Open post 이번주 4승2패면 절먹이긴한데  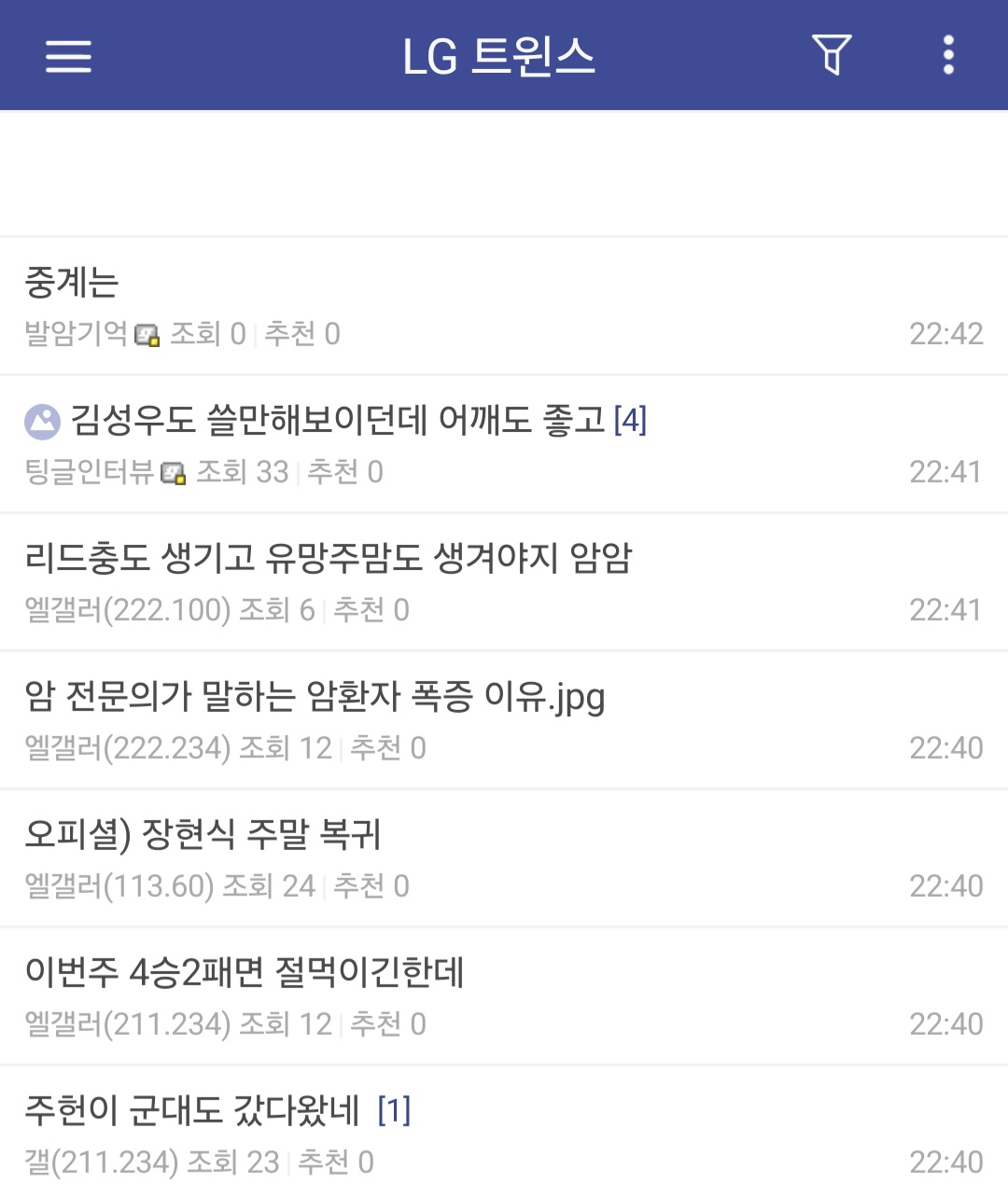tap(245, 973)
